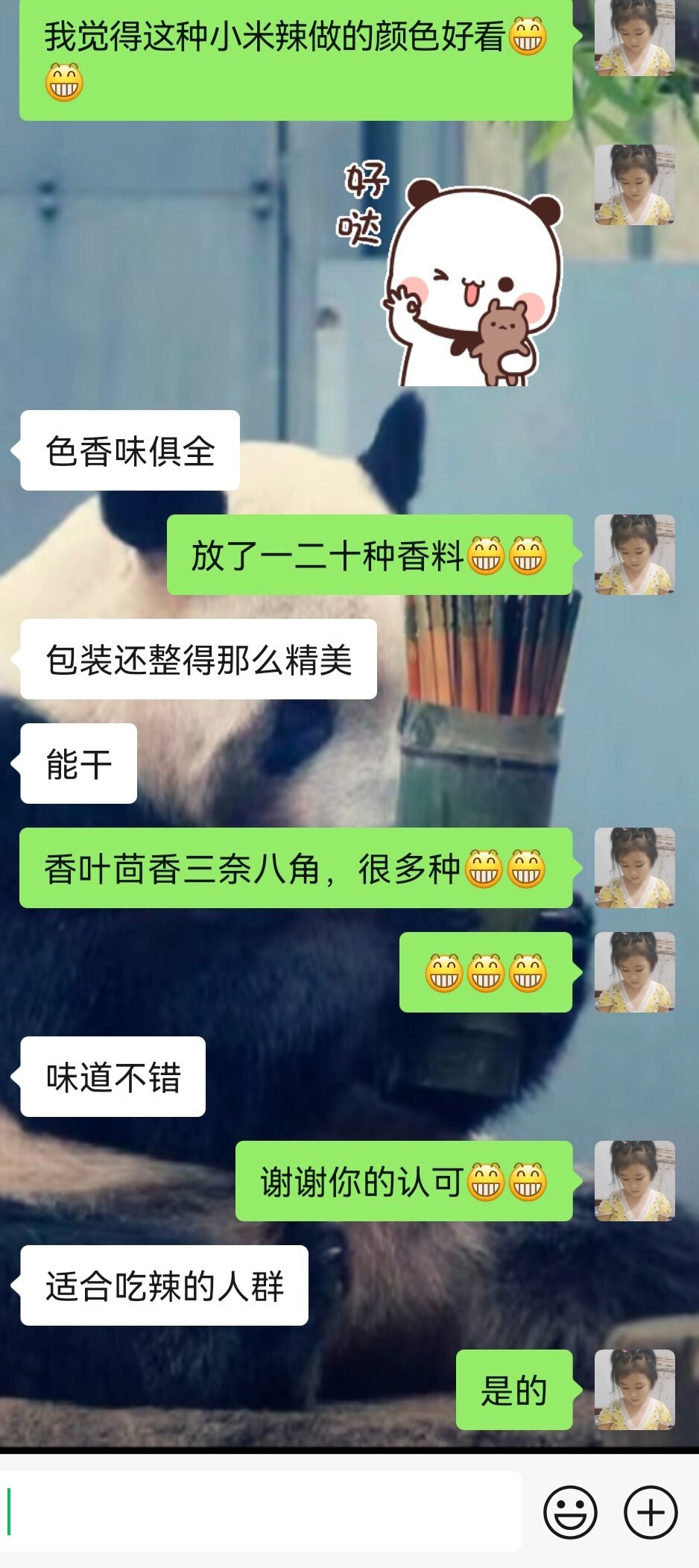
Task: Tap the avatar beside the 是的 message
Action: pyautogui.click(x=634, y=1389)
